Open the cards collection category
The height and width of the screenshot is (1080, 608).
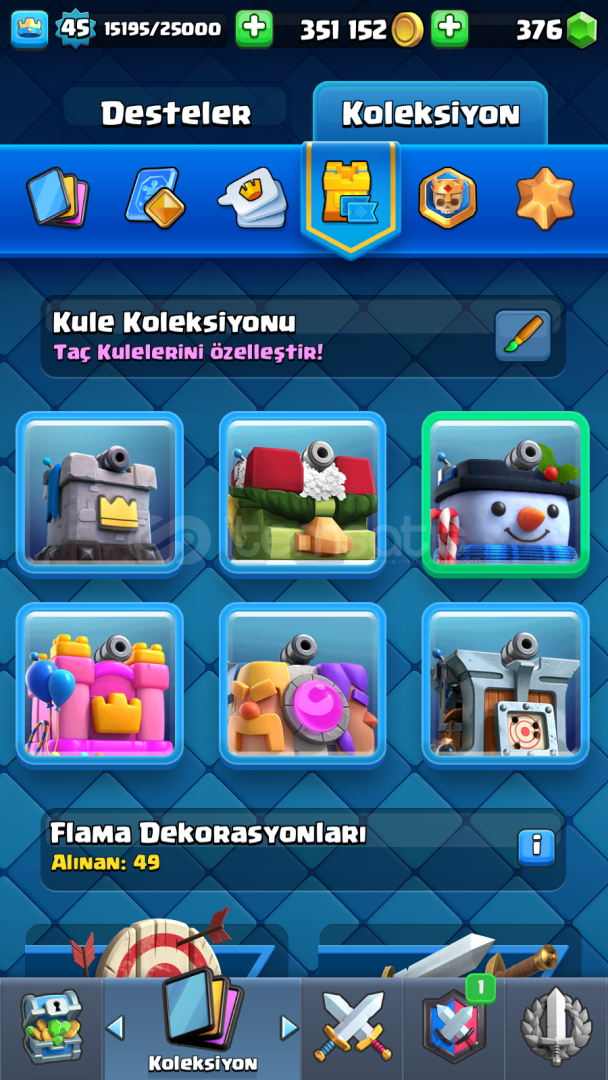click(57, 197)
